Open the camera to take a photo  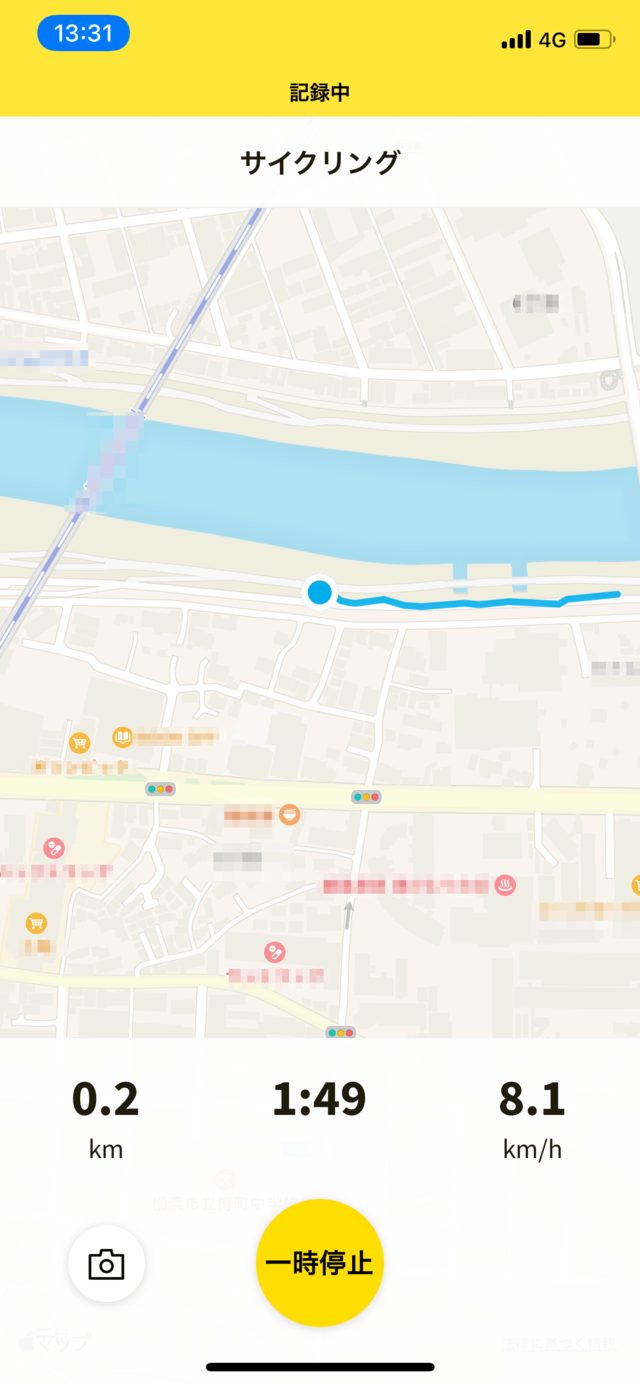[106, 1264]
